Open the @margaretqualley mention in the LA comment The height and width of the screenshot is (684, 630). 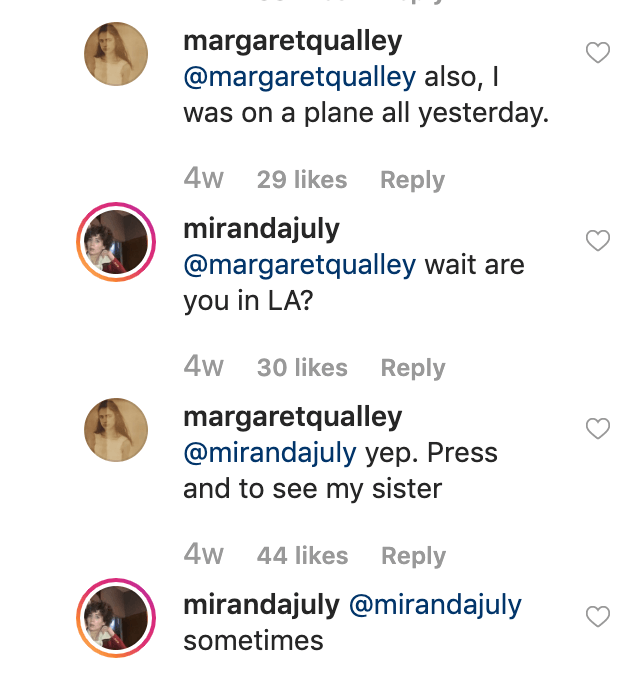[299, 265]
